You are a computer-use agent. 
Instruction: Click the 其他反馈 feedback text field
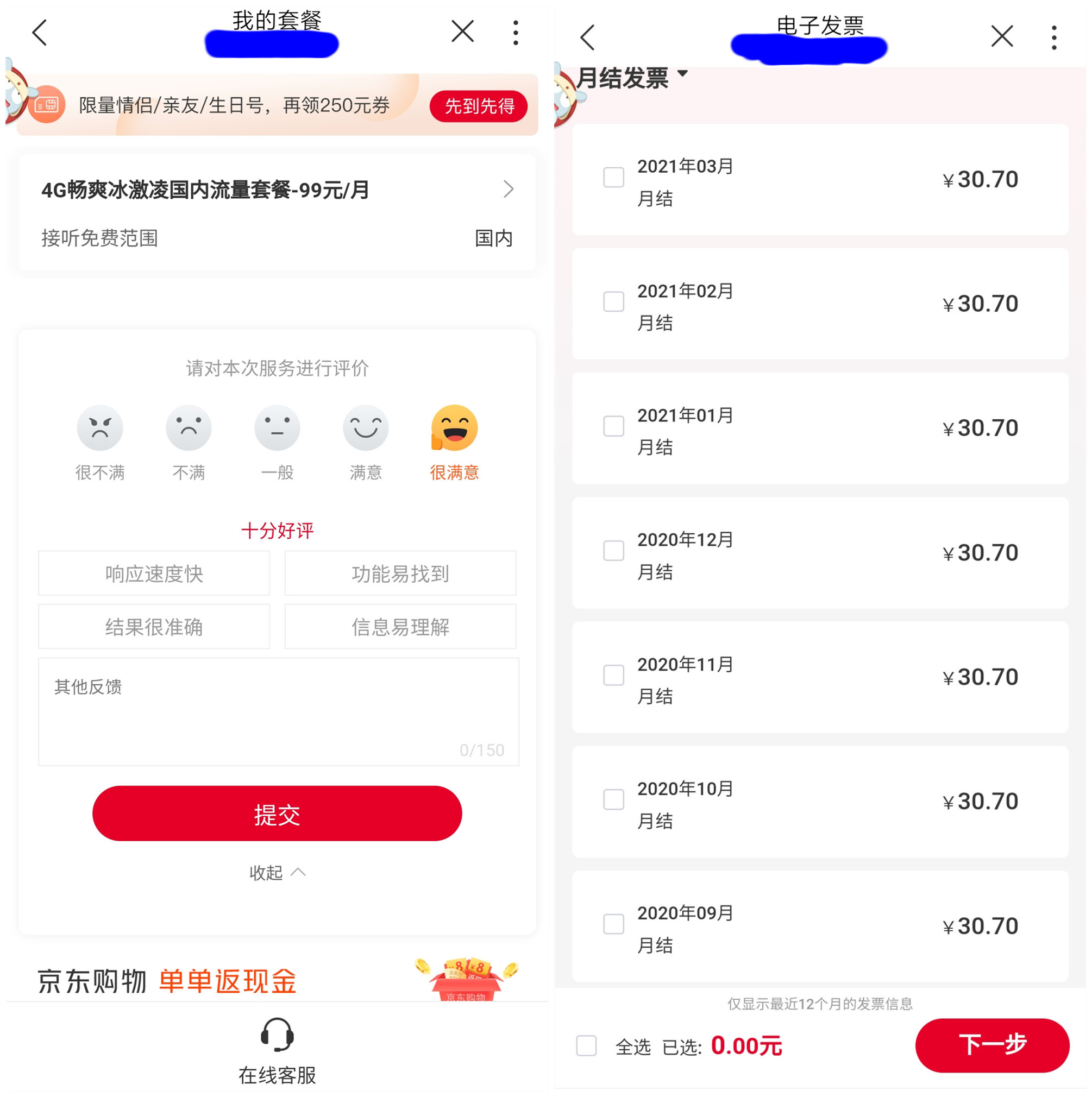[x=278, y=713]
